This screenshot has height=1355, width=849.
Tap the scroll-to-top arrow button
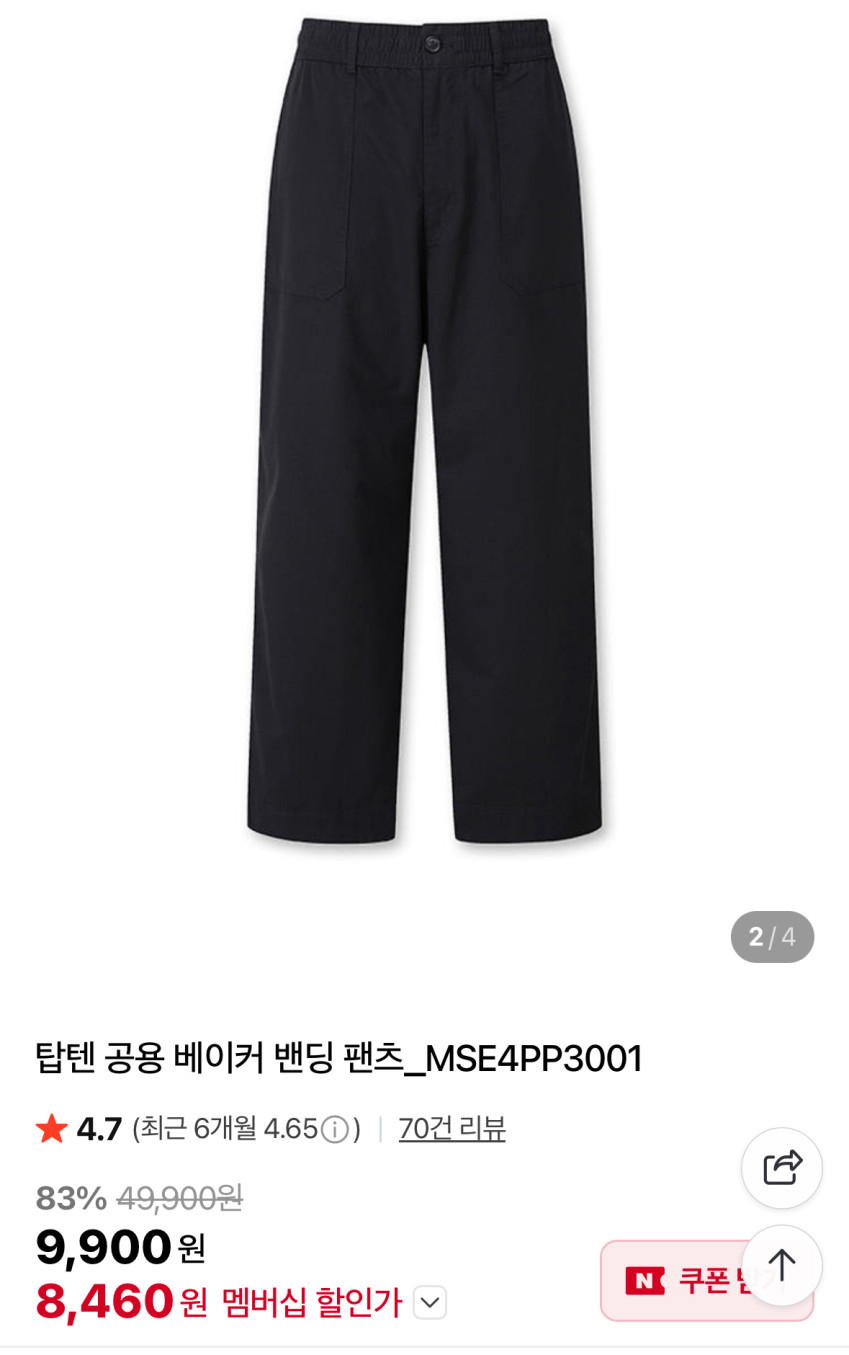coord(781,1265)
